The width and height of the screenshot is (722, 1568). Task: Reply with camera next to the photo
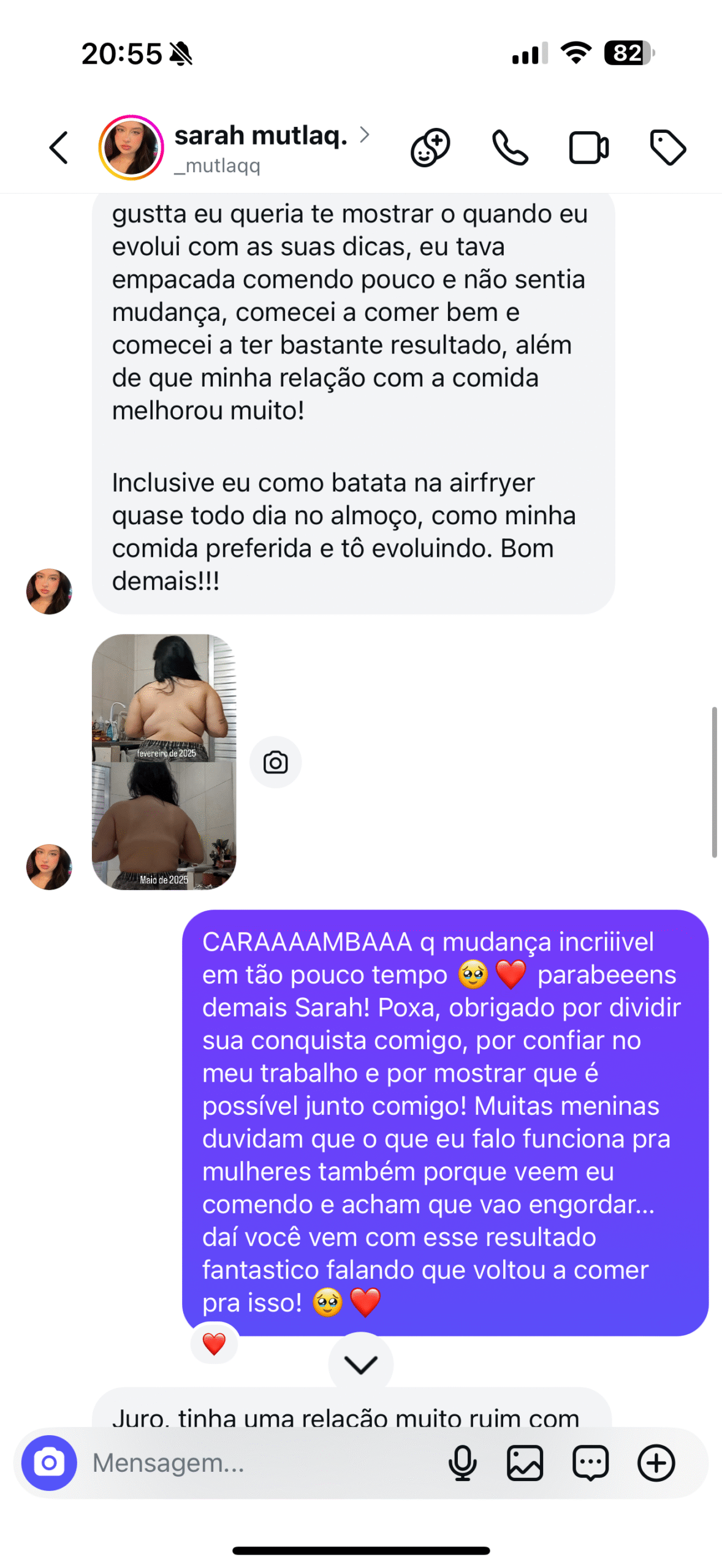pos(275,762)
